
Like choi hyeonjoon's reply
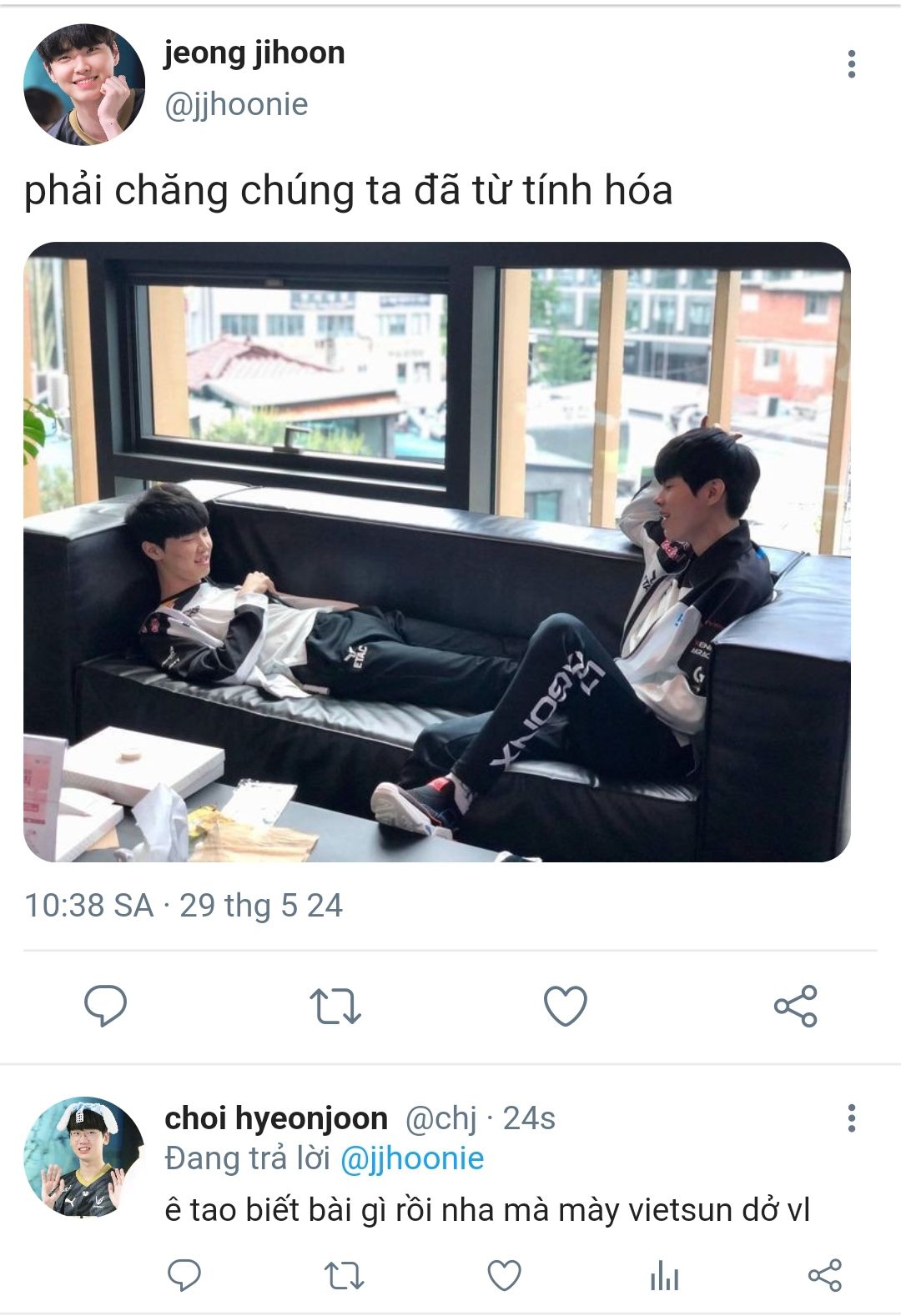tap(504, 1275)
